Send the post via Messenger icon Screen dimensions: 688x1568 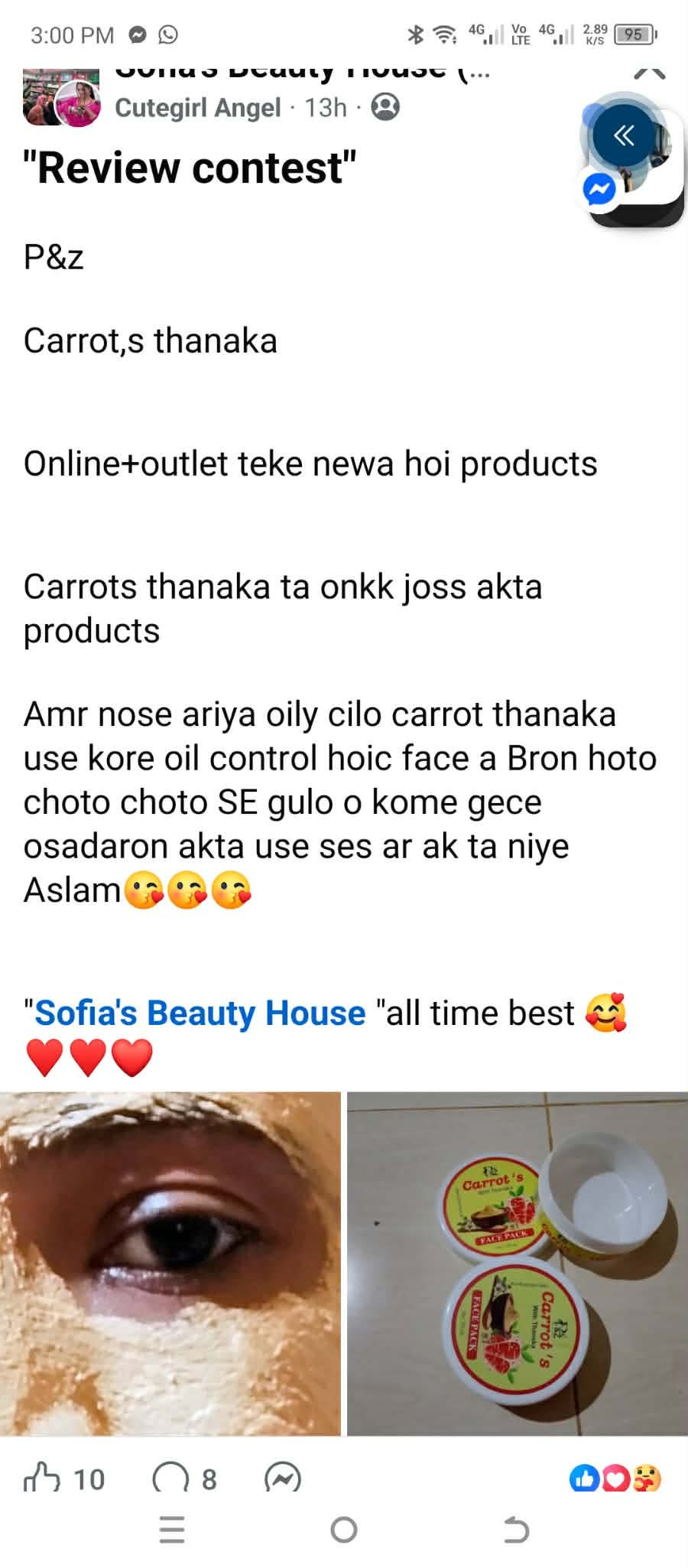[x=283, y=1479]
